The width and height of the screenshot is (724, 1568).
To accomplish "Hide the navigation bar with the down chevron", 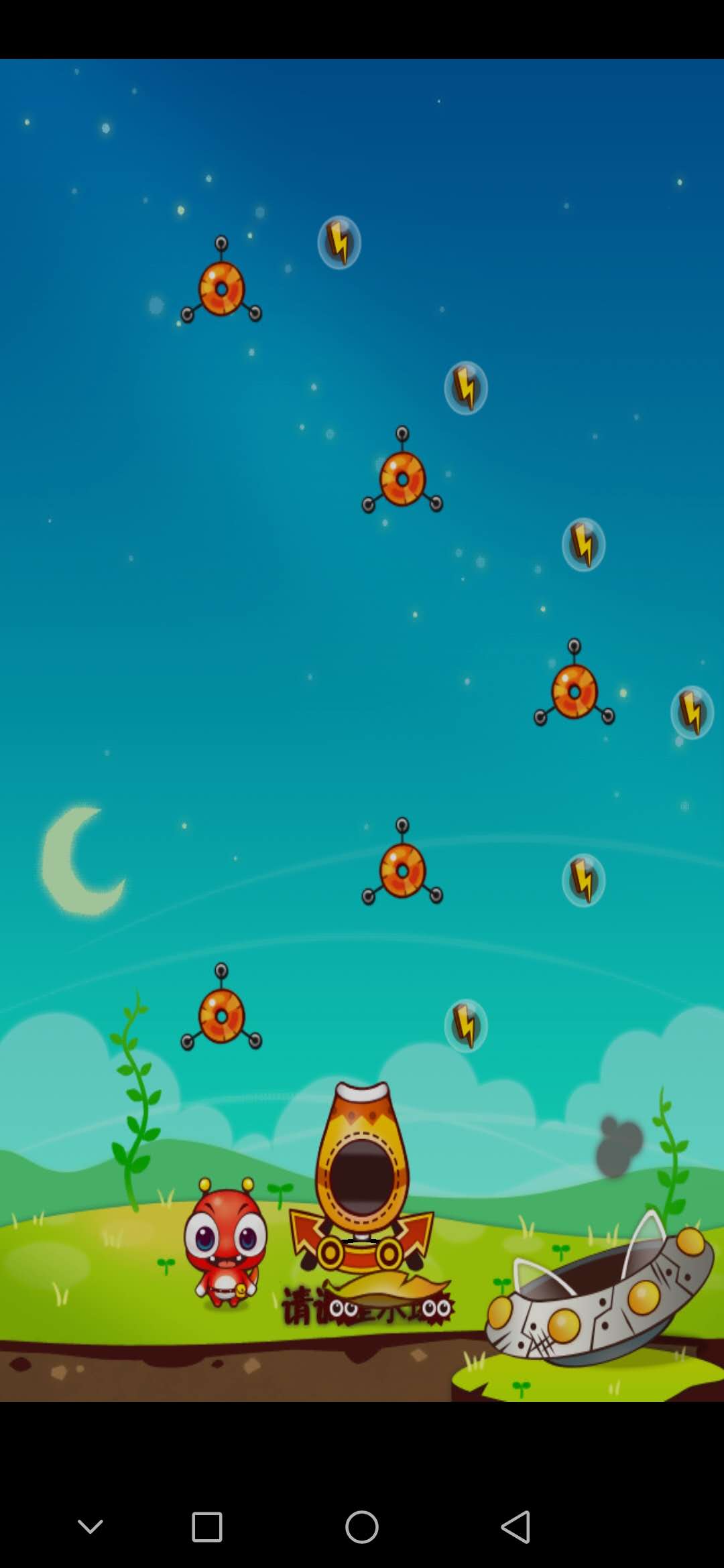I will point(90,1527).
